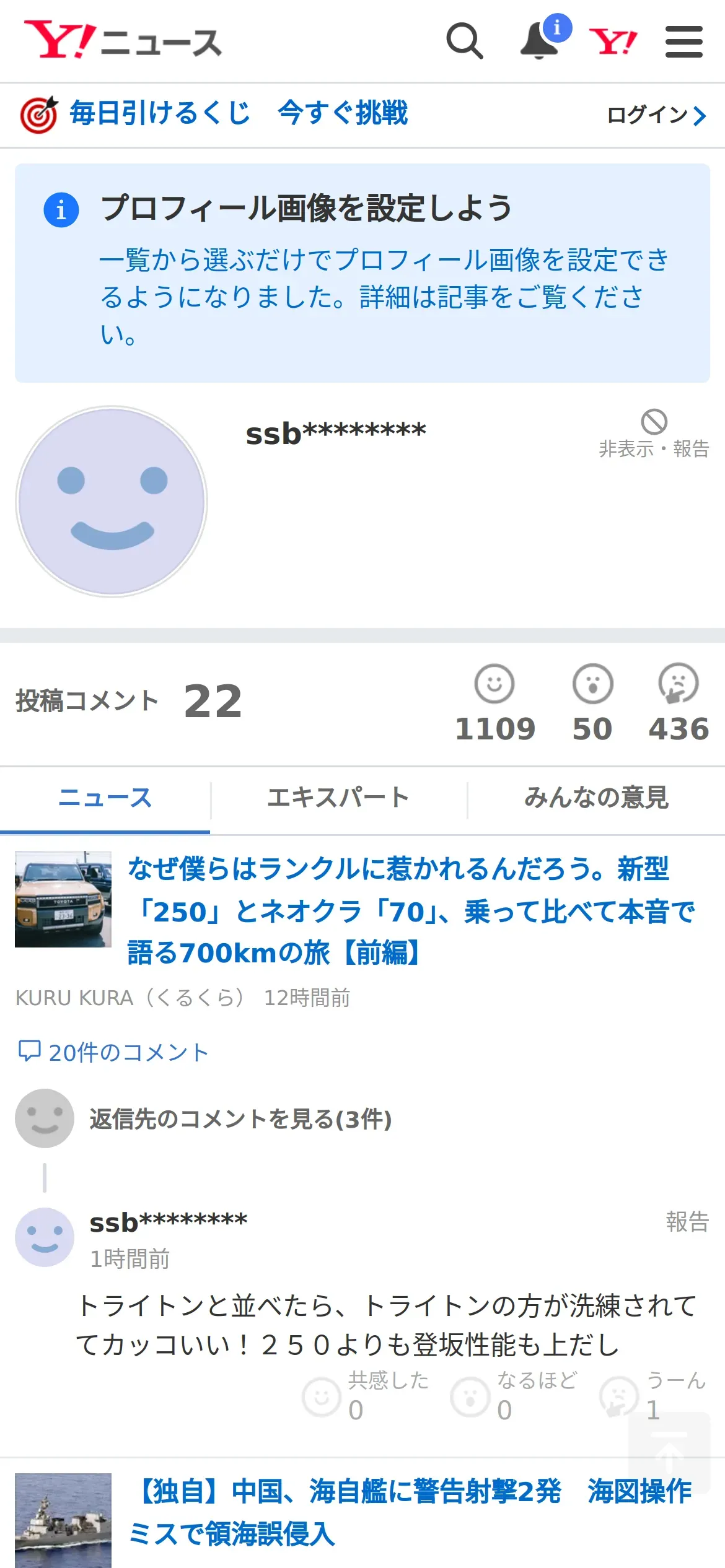Go to Yahoo! Japan top via red logo
Image resolution: width=725 pixels, height=1568 pixels.
pyautogui.click(x=612, y=41)
